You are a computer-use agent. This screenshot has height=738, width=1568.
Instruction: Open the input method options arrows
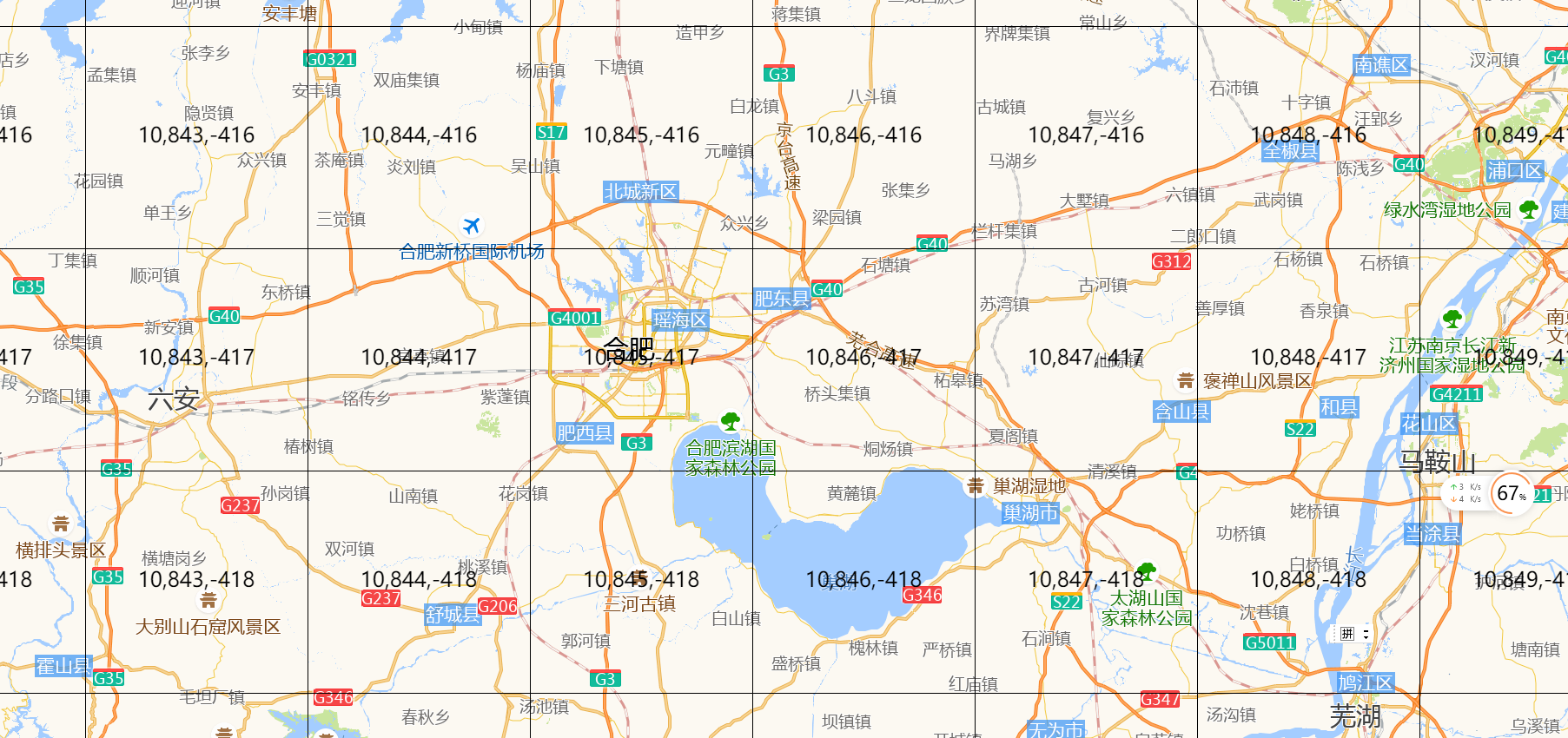[x=1366, y=634]
